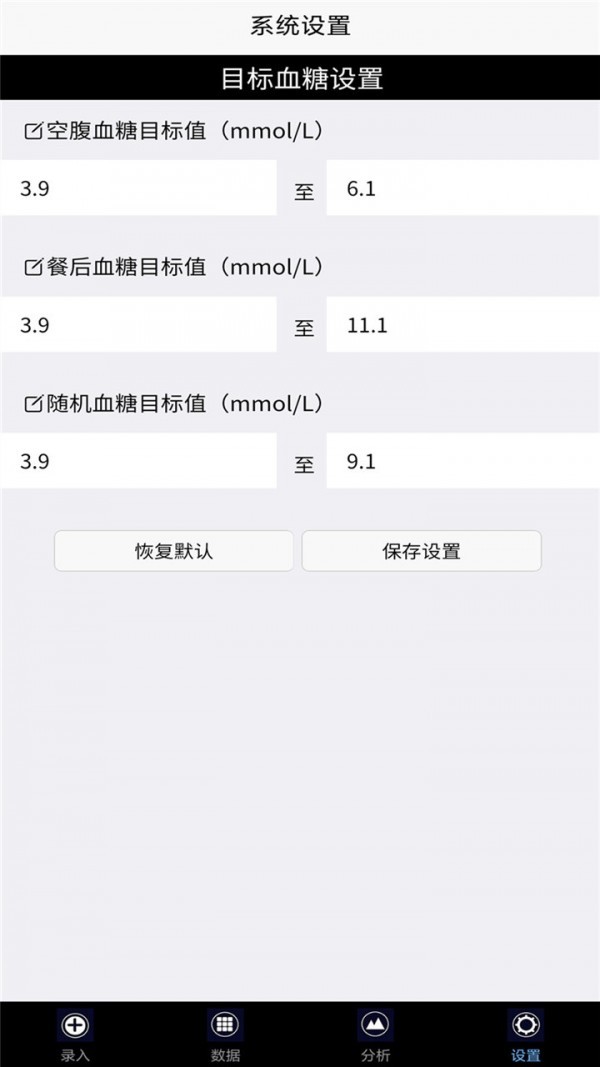Edit the post-meal blood sugar minimum value field
Screen dimensions: 600x1067
point(138,325)
